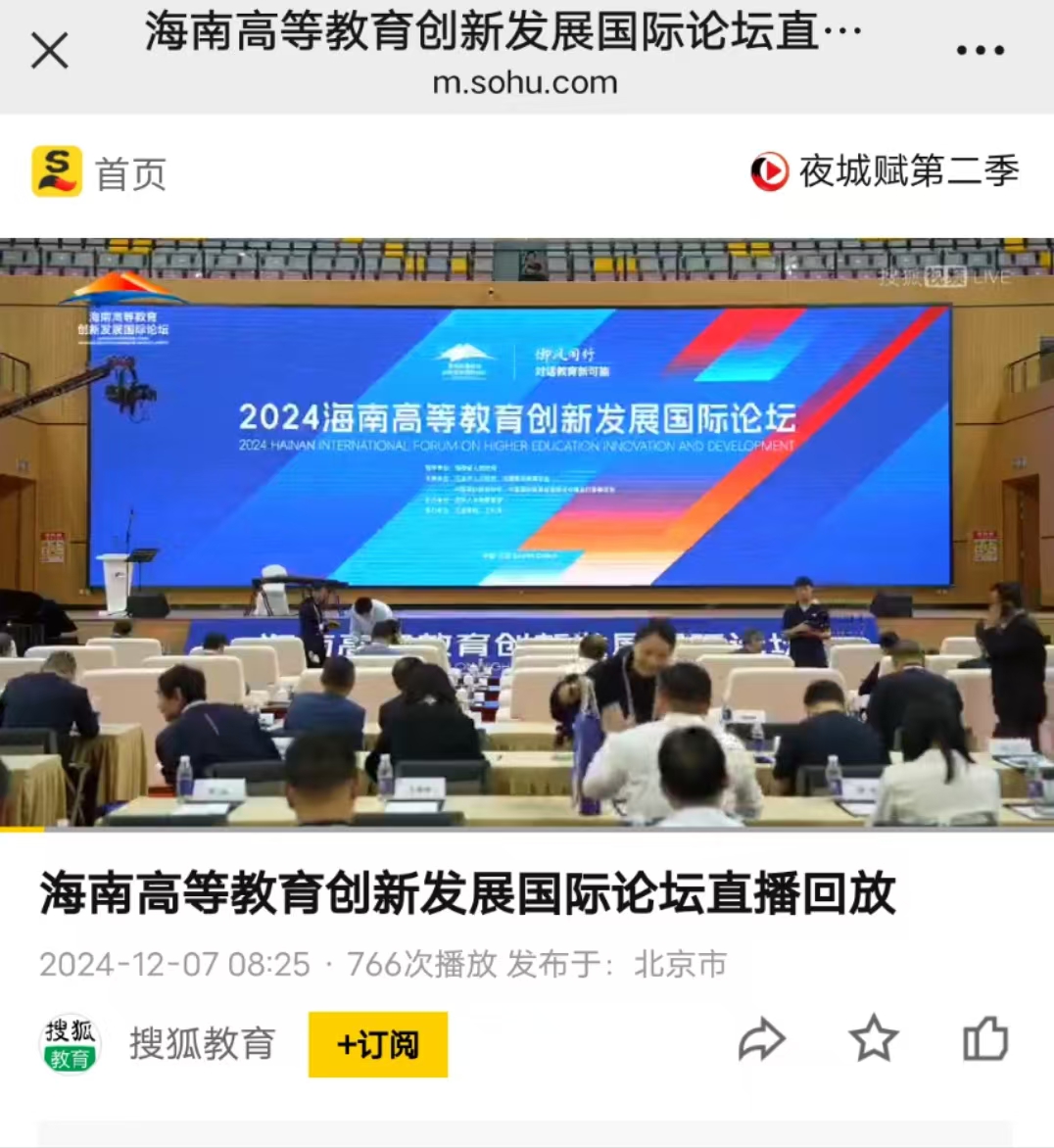Open the three-dot overflow menu
This screenshot has width=1054, height=1148.
980,51
